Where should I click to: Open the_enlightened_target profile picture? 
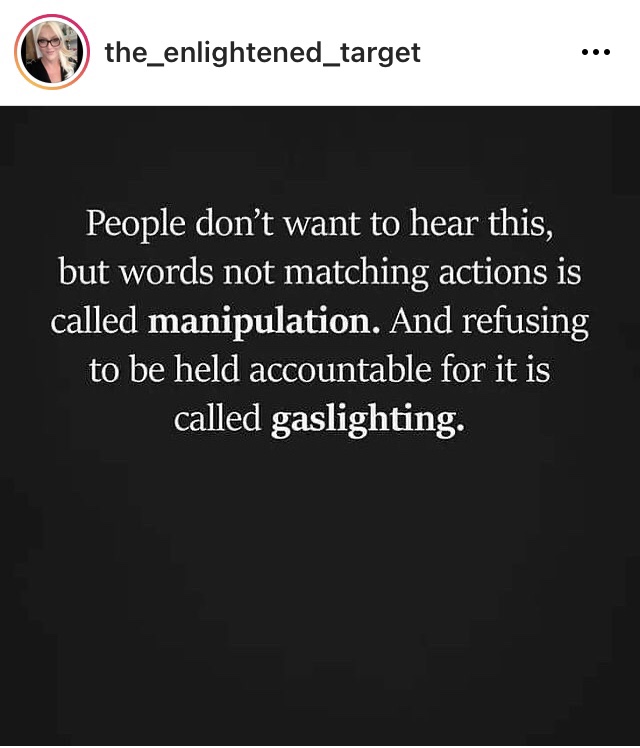click(x=52, y=52)
